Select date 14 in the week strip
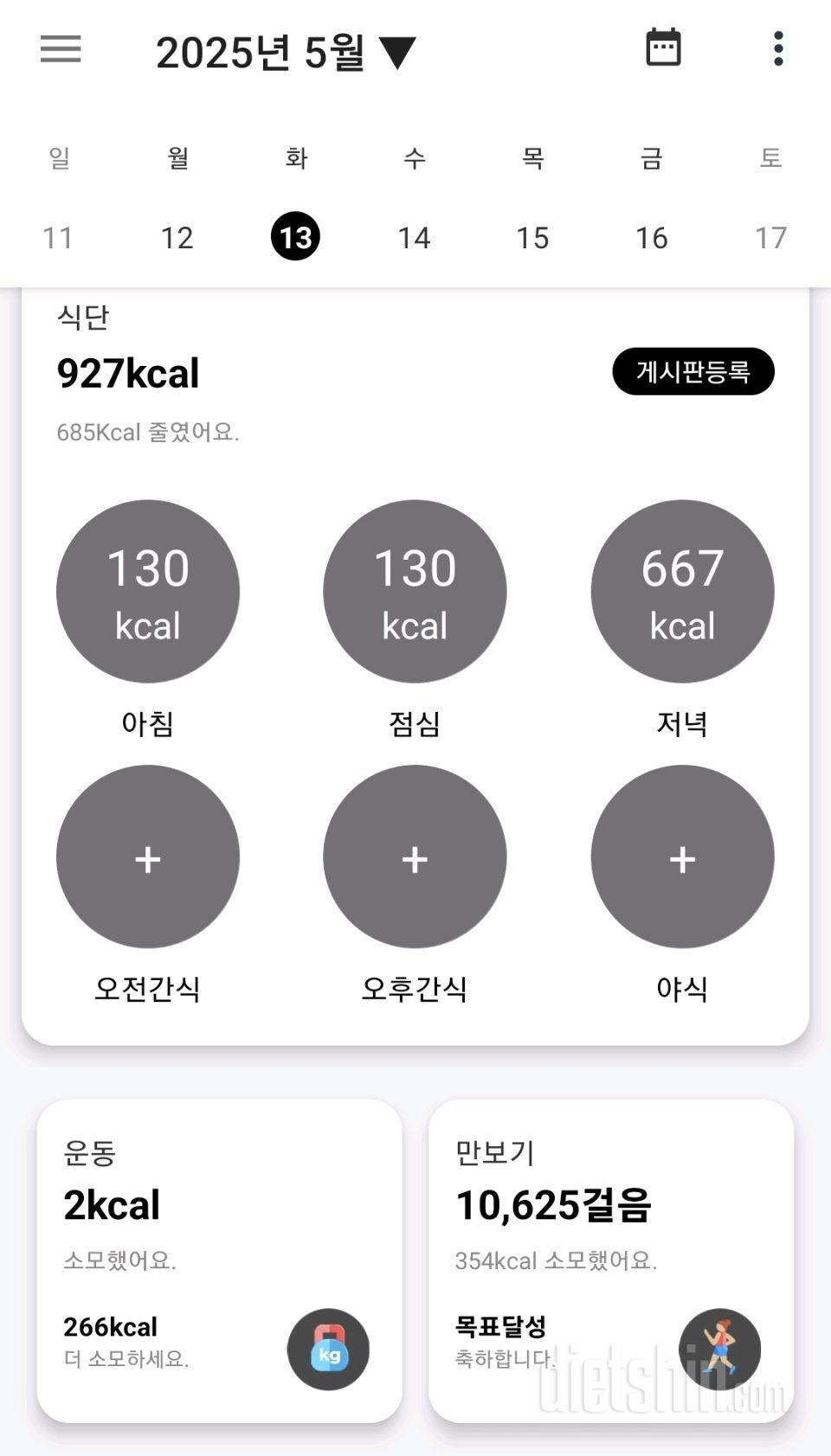Screen dimensions: 831x1456 point(414,237)
